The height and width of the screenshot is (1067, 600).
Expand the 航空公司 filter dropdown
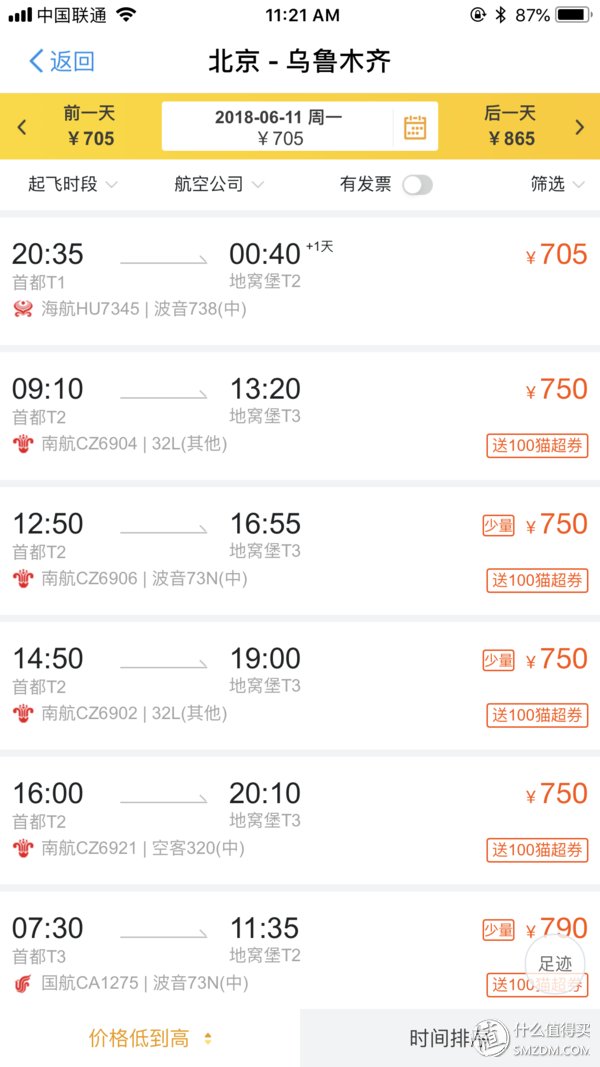(x=219, y=184)
